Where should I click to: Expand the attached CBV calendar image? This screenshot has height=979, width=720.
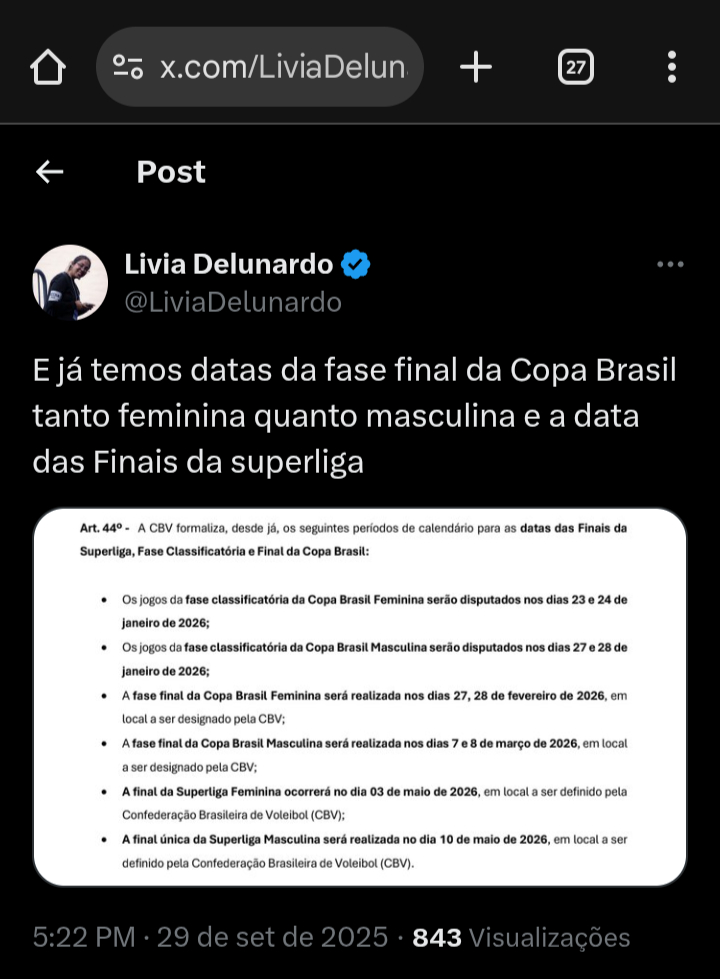(x=360, y=697)
